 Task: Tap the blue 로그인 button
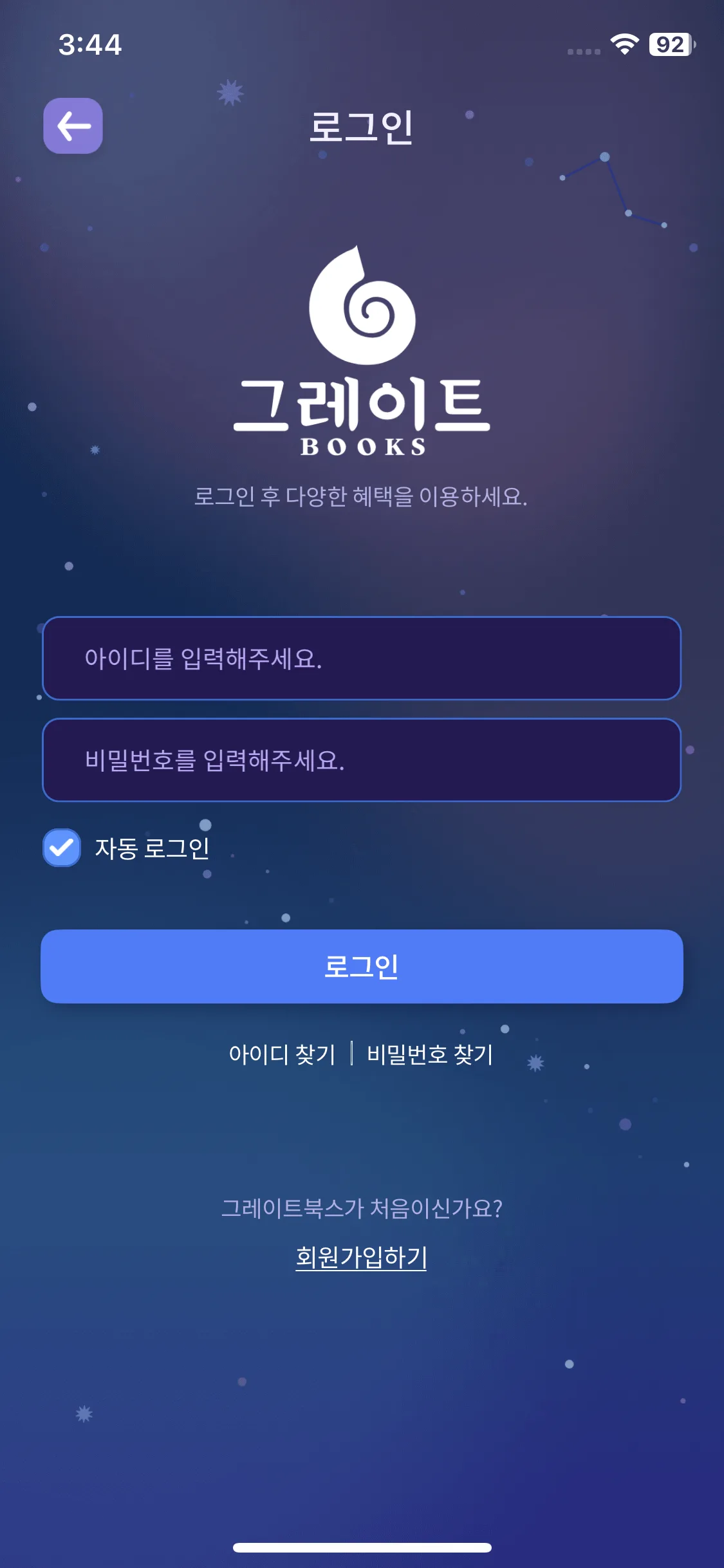coord(362,966)
